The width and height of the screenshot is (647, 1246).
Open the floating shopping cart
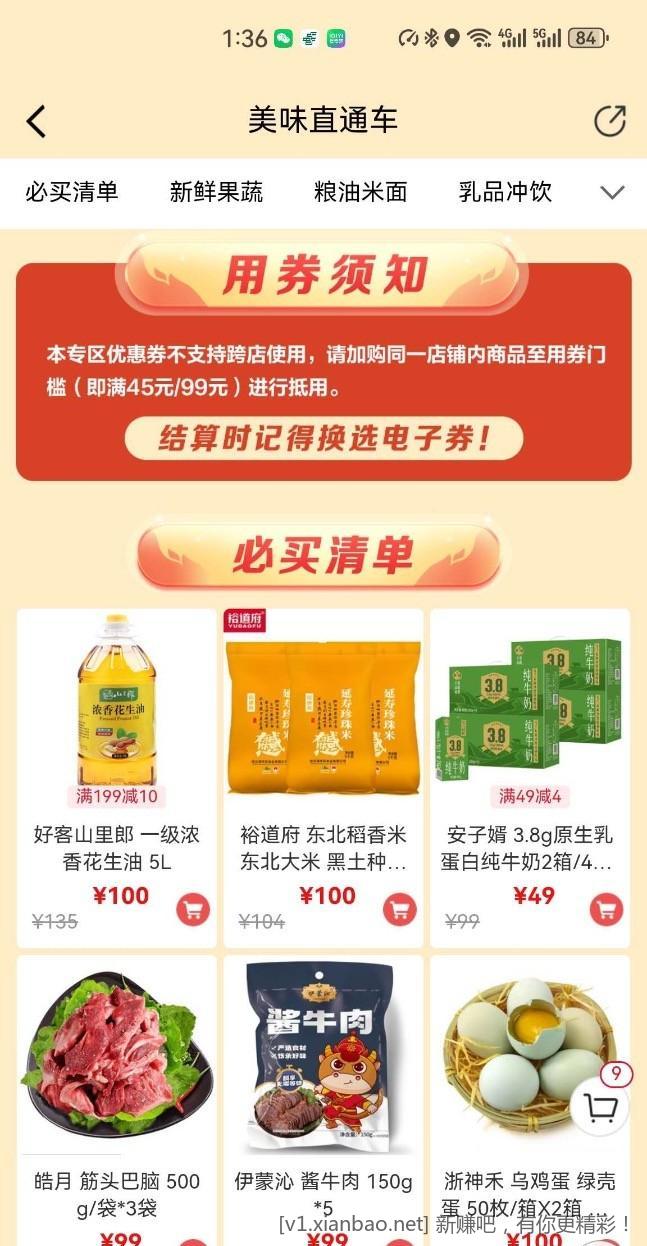click(x=600, y=1107)
